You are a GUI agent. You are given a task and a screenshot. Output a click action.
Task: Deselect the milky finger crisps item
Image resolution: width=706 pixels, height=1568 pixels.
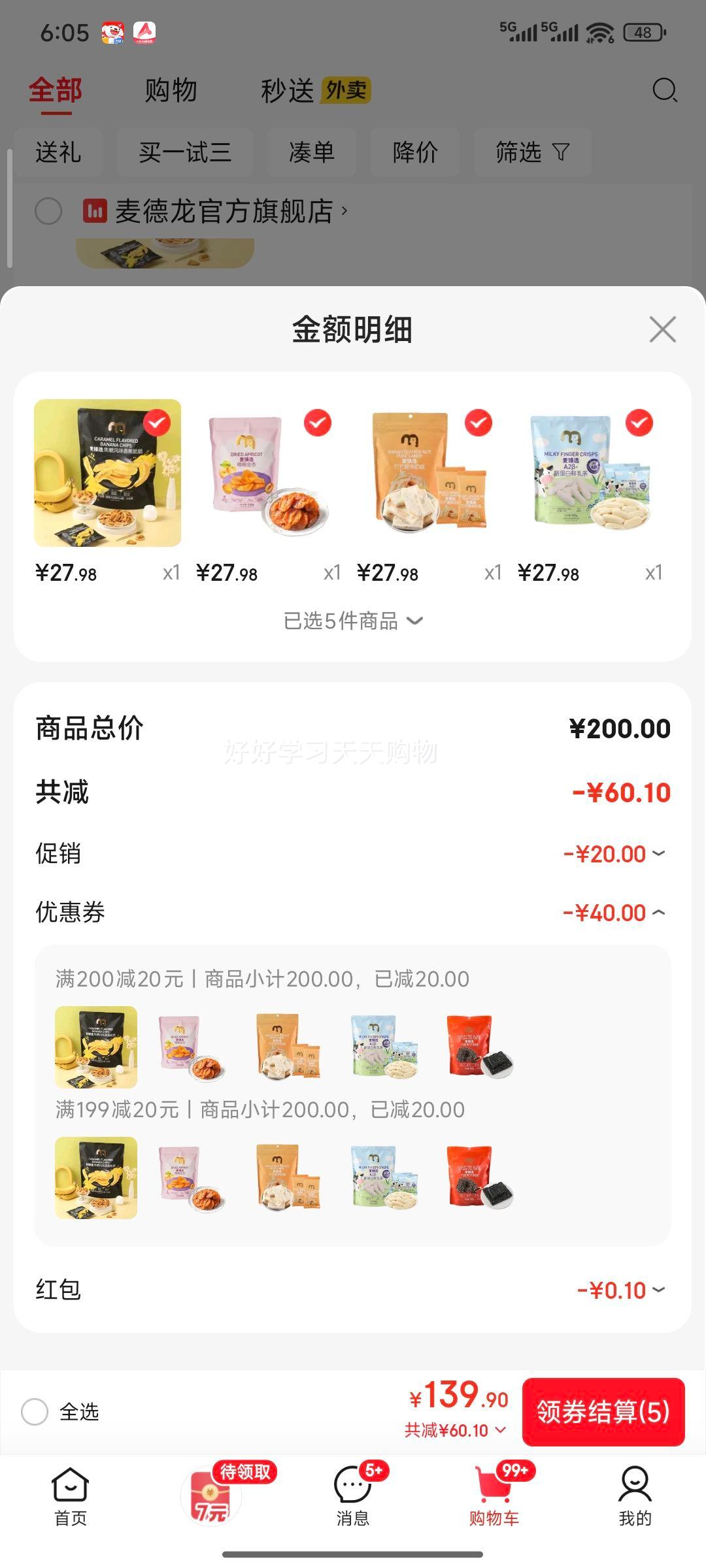[x=639, y=423]
